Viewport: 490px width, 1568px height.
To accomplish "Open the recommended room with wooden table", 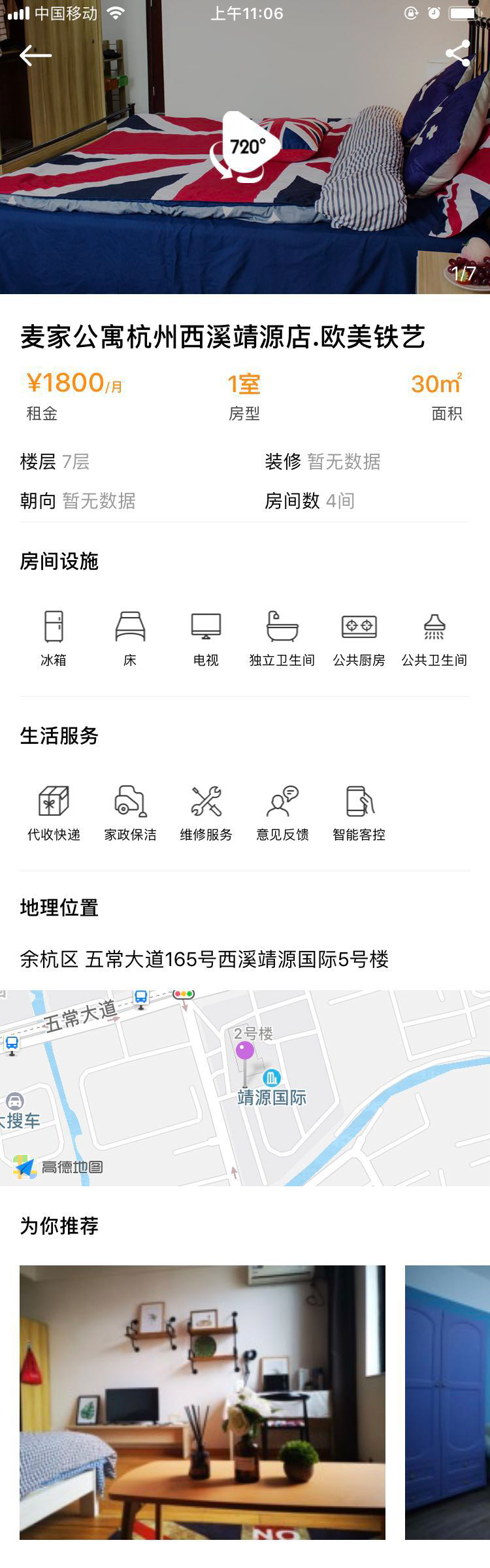I will click(203, 1402).
